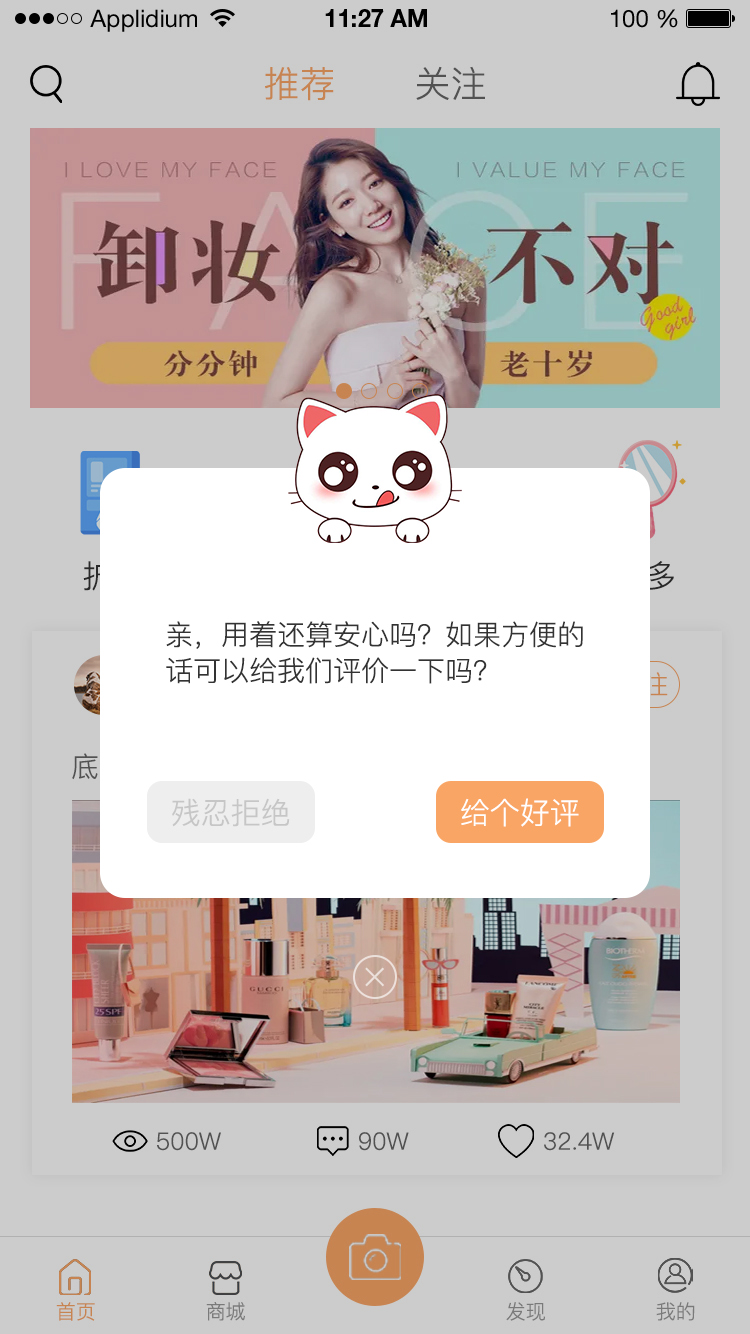This screenshot has height=1334, width=750.
Task: Tap the center camera button
Action: point(375,1257)
